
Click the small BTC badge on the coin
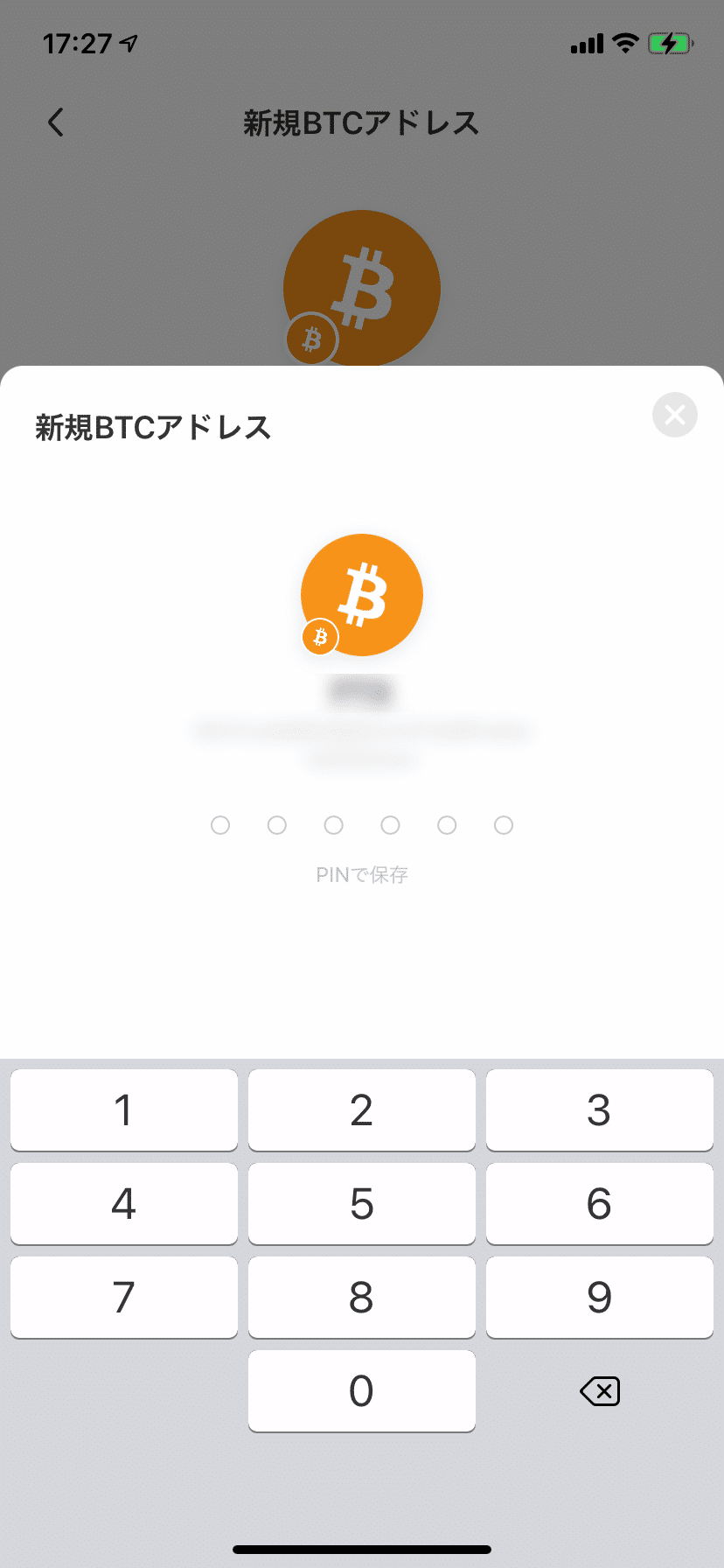319,638
